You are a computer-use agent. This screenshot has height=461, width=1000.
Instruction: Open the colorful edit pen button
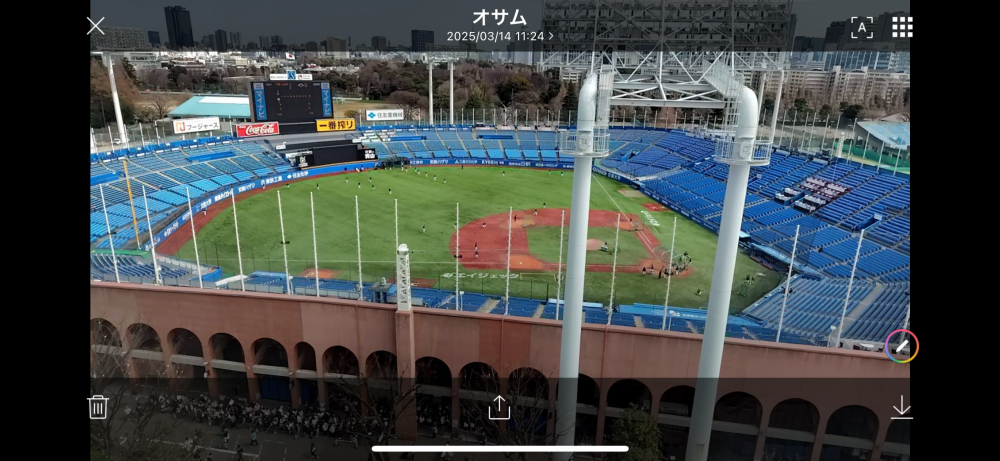[x=901, y=346]
